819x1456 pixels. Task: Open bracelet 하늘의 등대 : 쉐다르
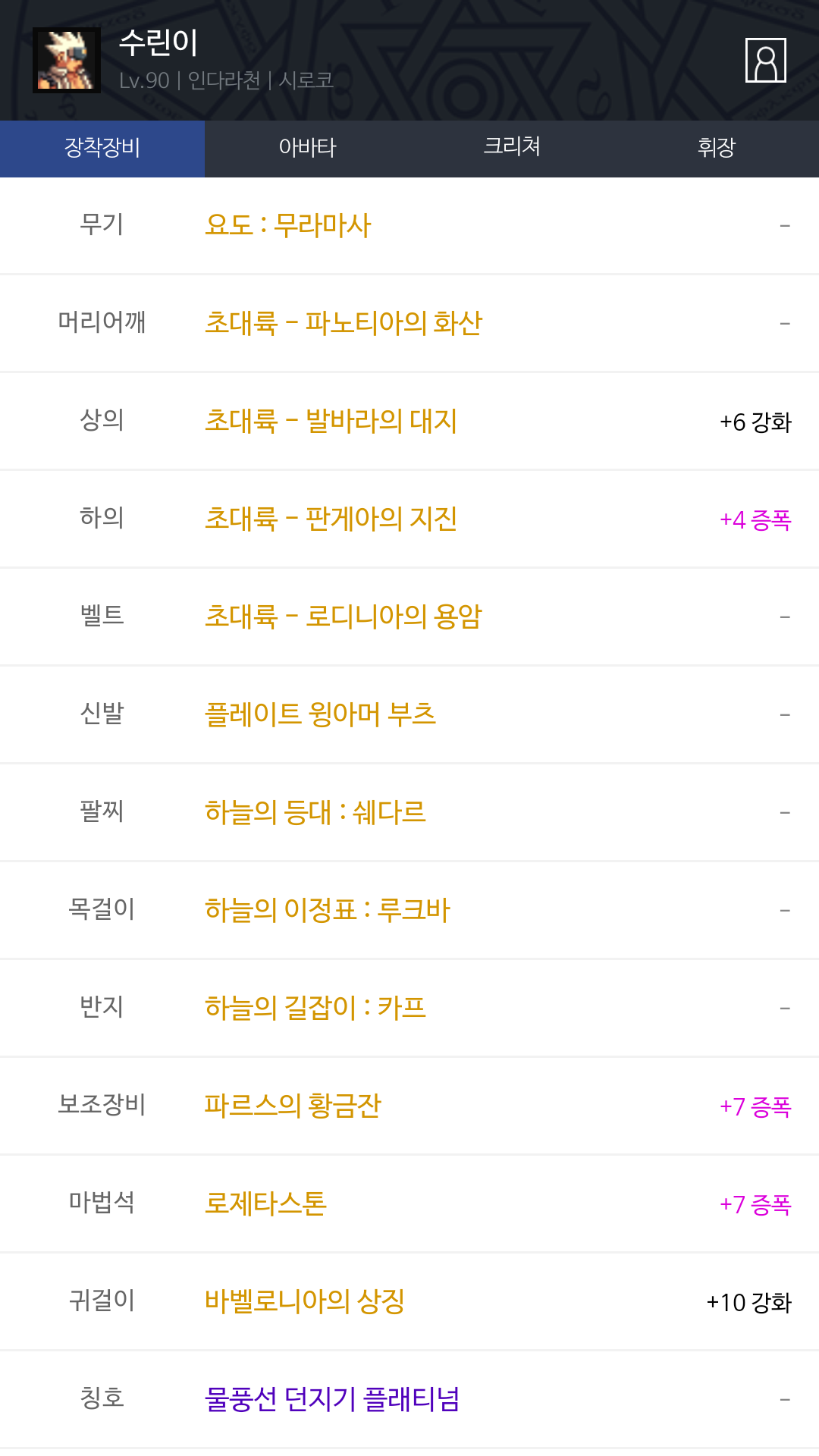315,812
